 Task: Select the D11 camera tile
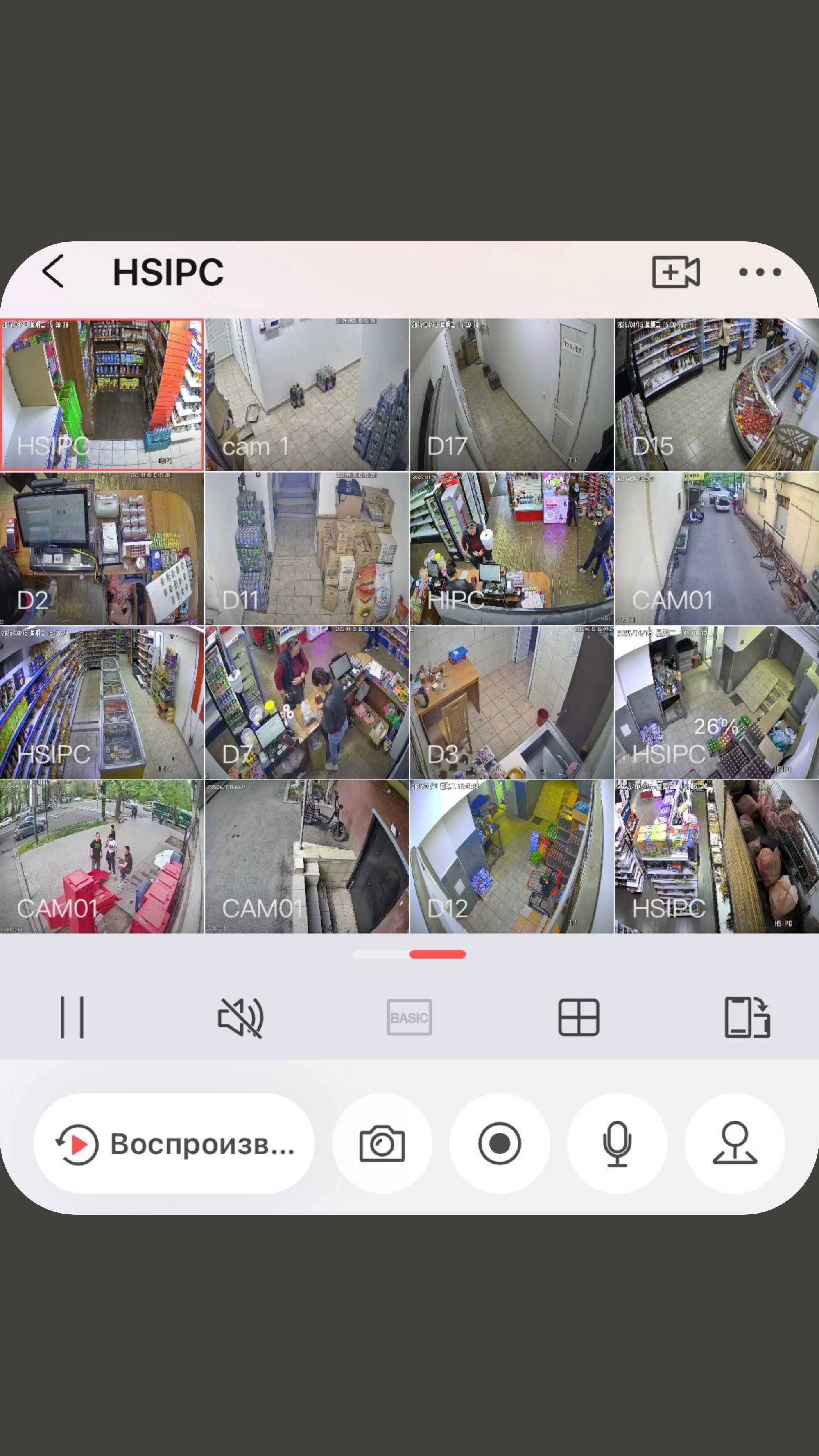coord(306,548)
